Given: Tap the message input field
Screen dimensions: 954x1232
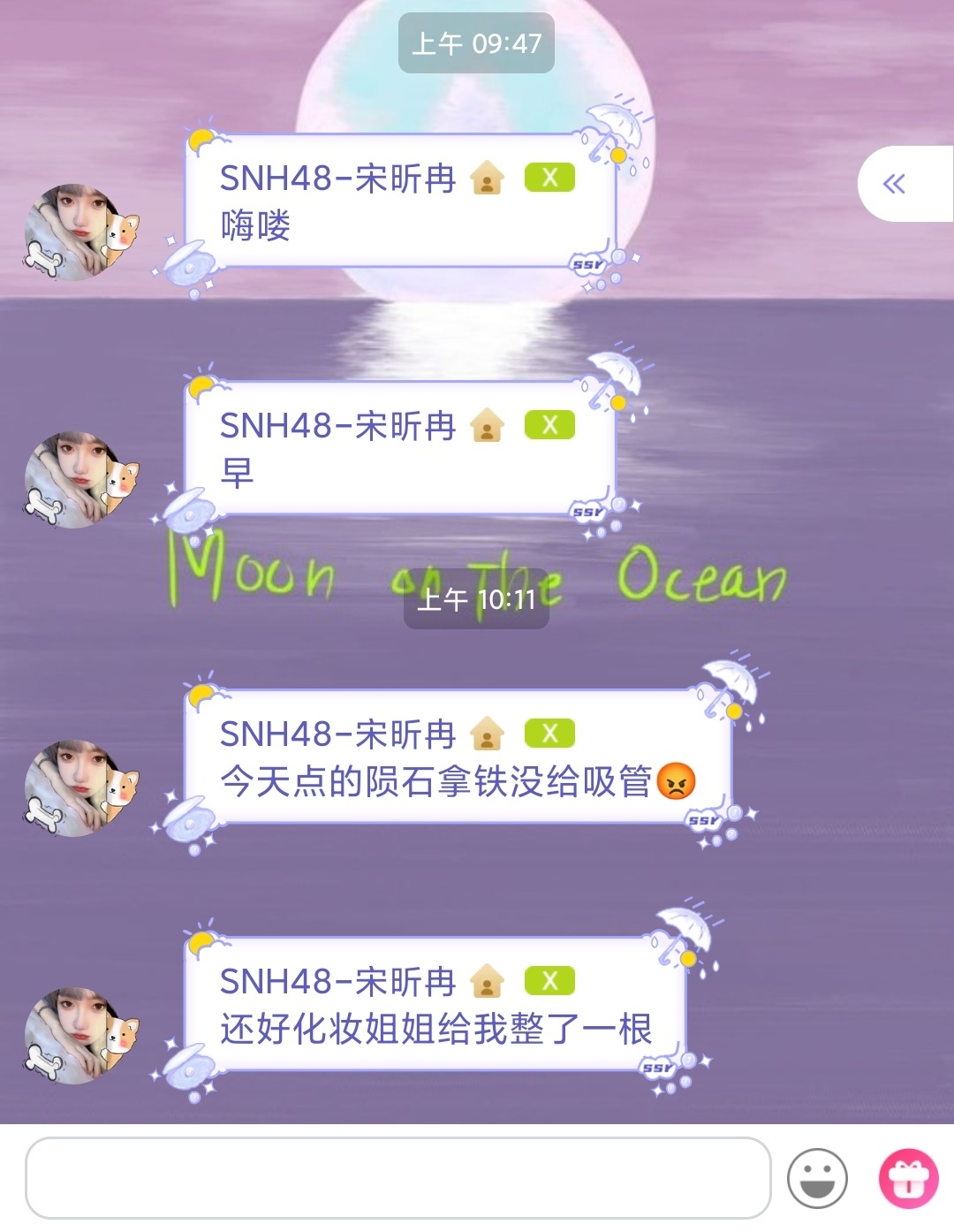Looking at the screenshot, I should pos(397,1177).
